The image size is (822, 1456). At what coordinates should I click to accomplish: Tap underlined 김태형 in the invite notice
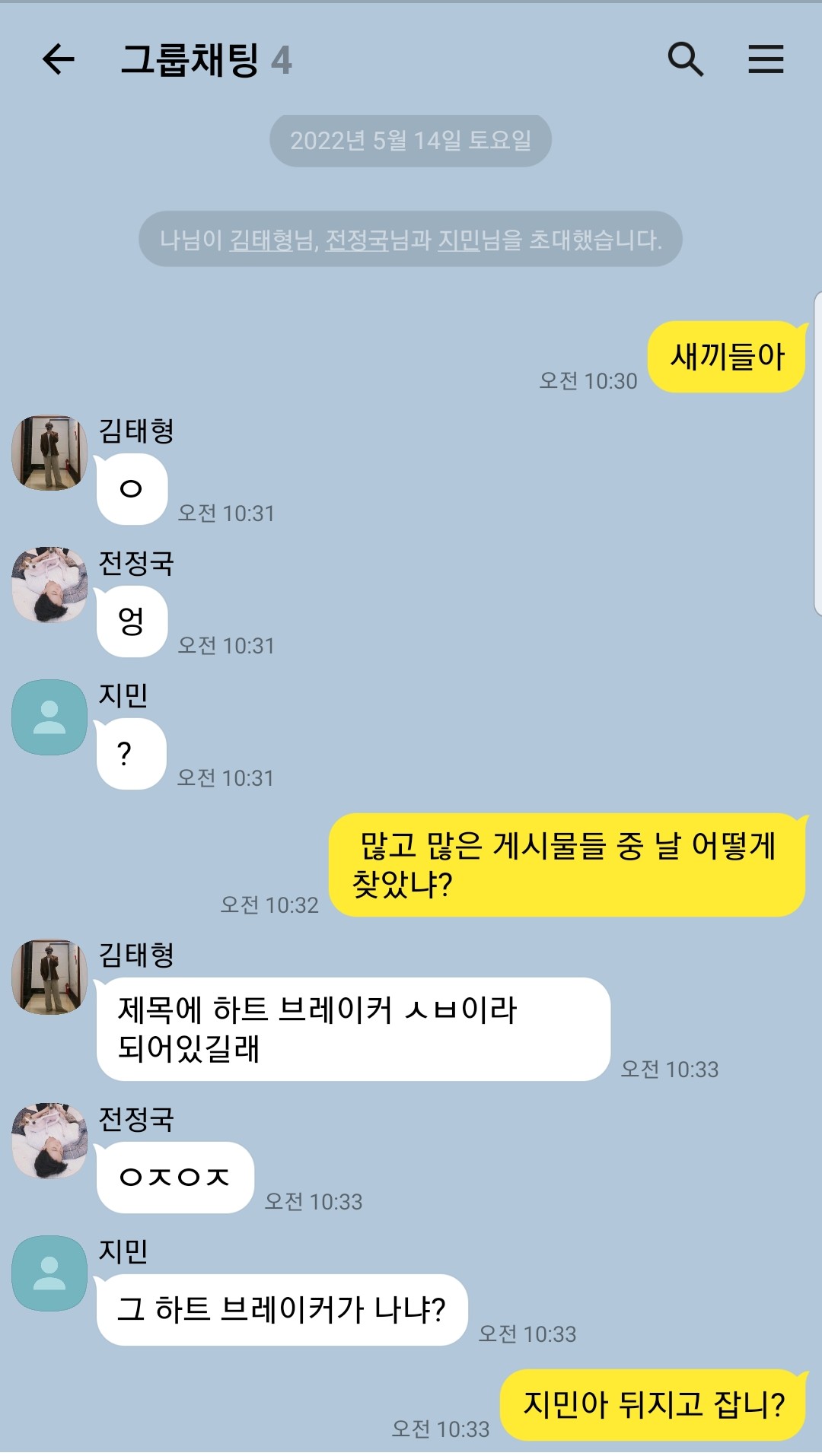pyautogui.click(x=261, y=240)
